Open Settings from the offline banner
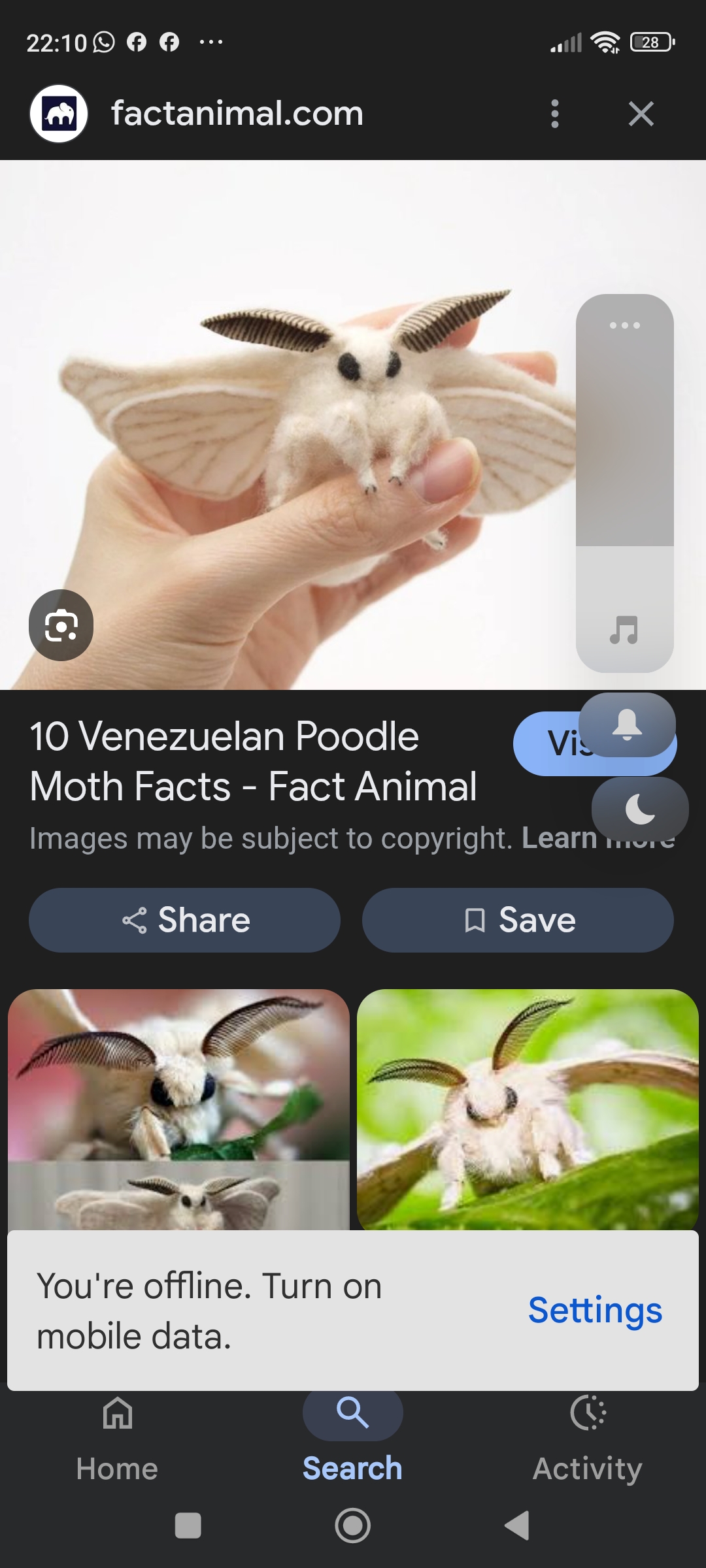The width and height of the screenshot is (706, 1568). click(595, 1310)
